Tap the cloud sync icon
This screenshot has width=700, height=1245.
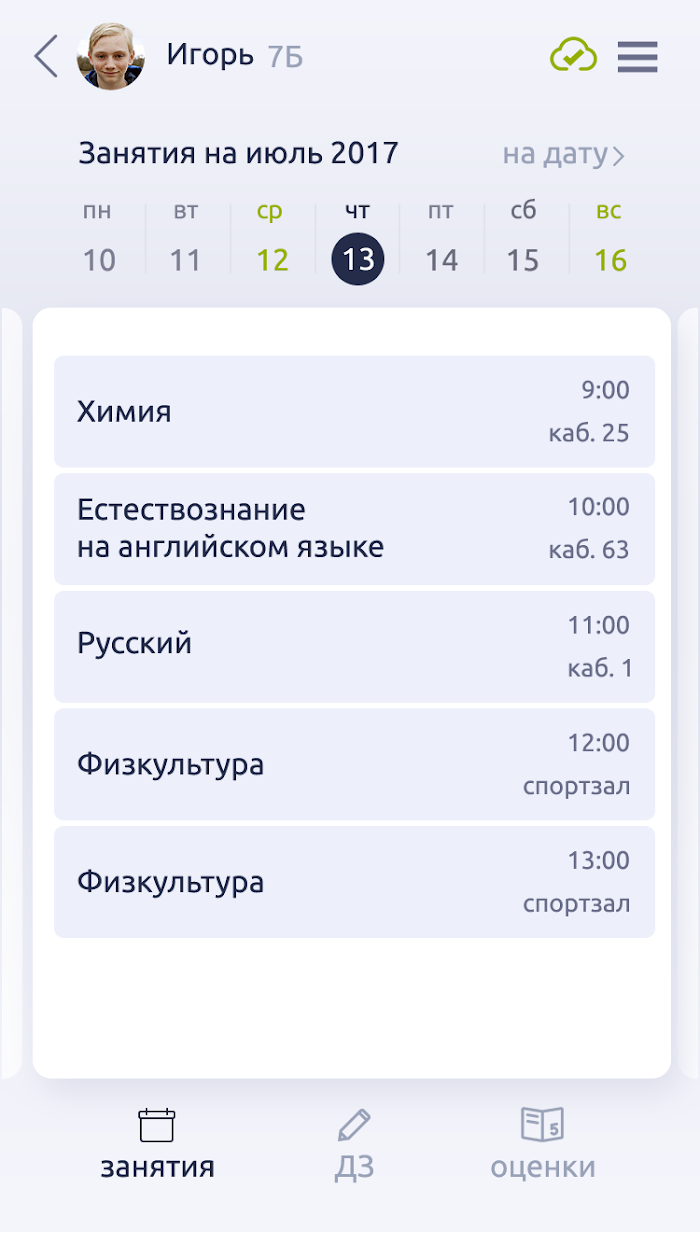tap(573, 56)
